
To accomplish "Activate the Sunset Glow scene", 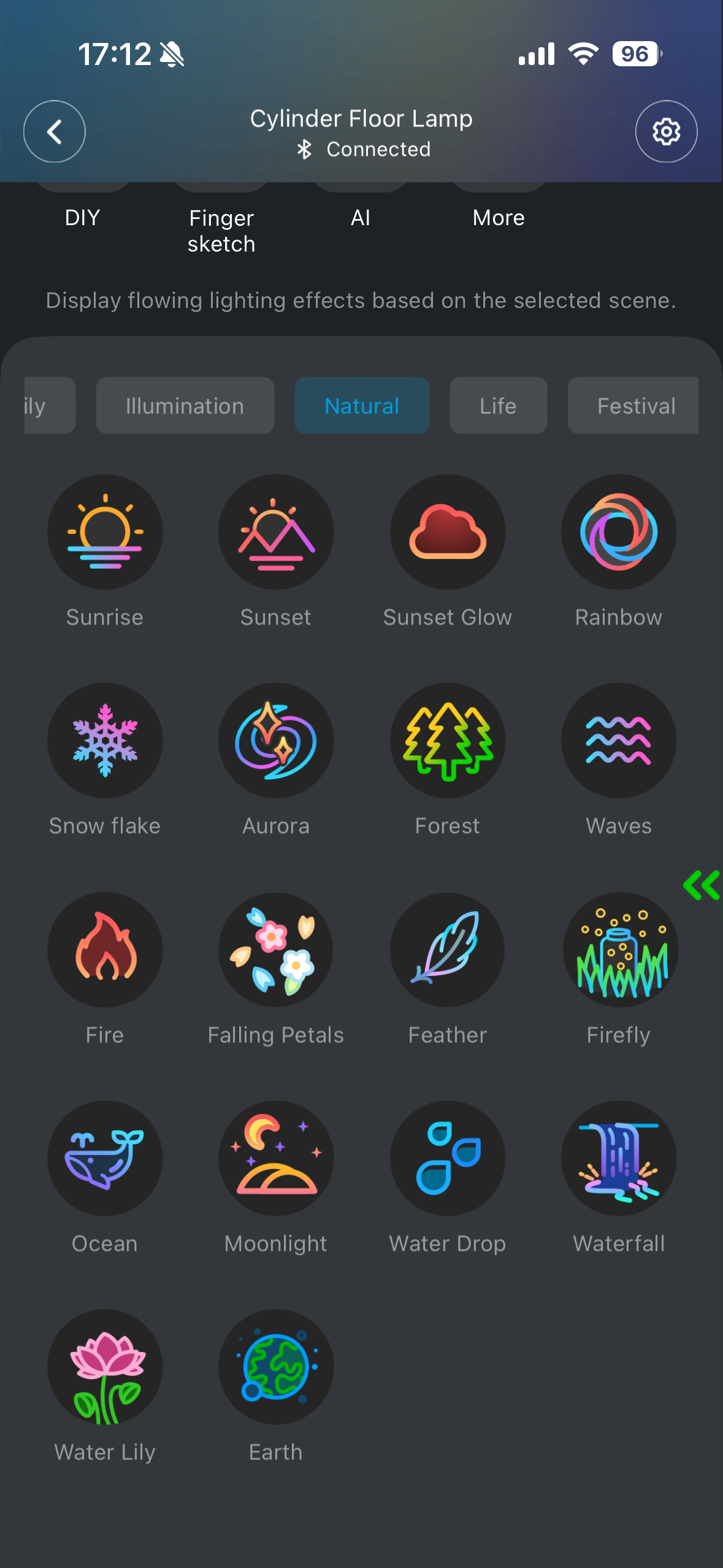I will coord(448,532).
